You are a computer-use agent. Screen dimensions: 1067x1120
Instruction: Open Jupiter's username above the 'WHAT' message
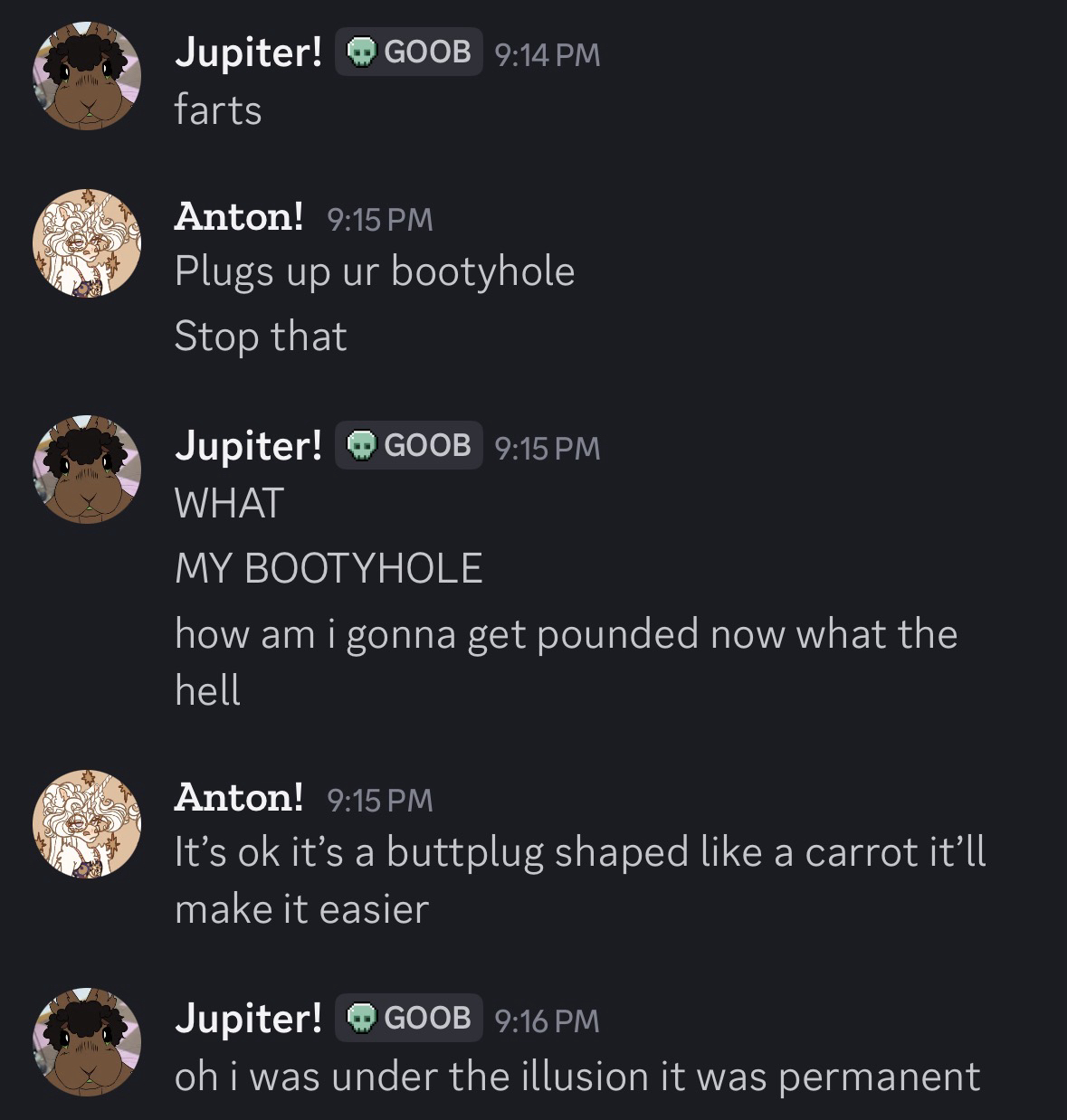coord(248,445)
